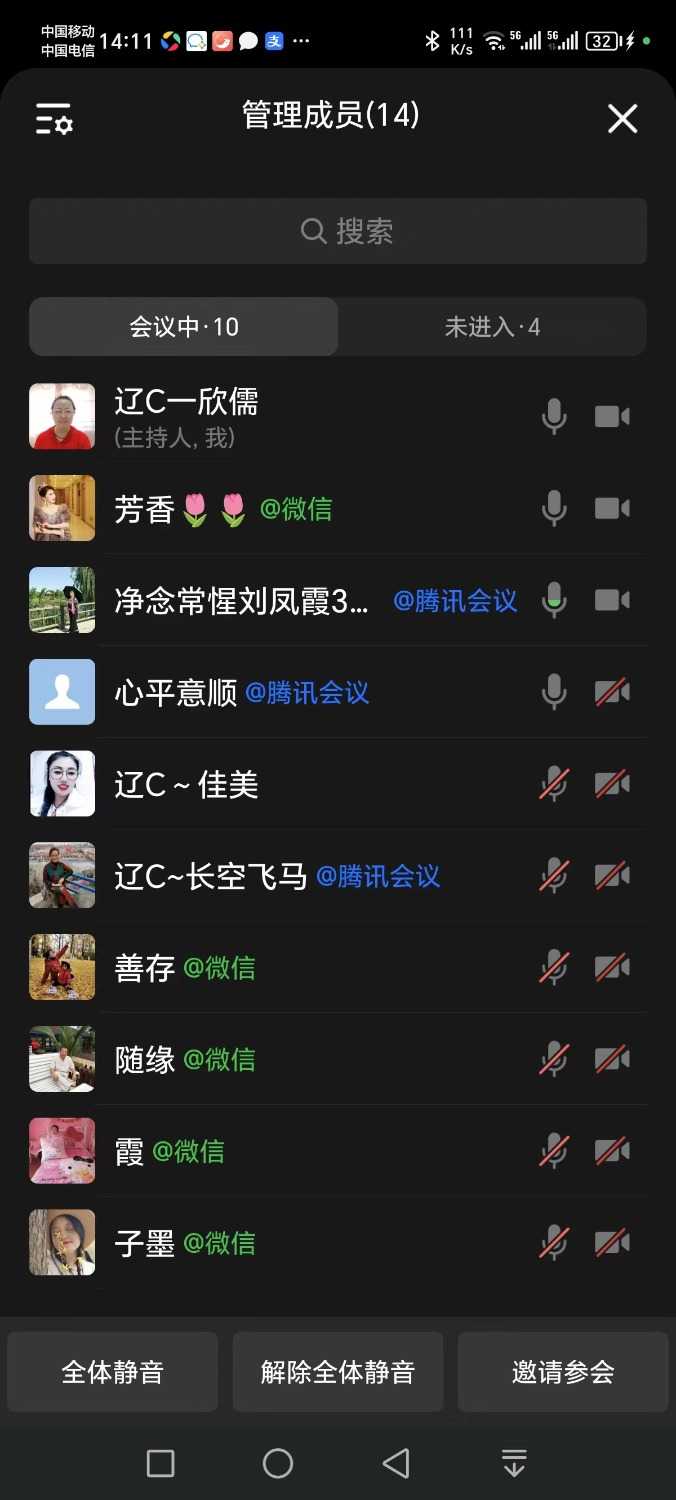Tap camera icon for 子墨

point(612,1243)
